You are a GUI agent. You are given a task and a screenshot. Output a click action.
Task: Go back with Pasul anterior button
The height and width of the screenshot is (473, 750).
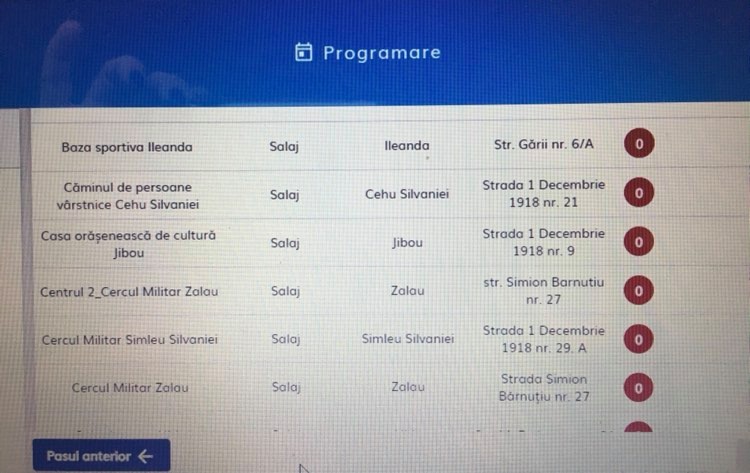(100, 456)
